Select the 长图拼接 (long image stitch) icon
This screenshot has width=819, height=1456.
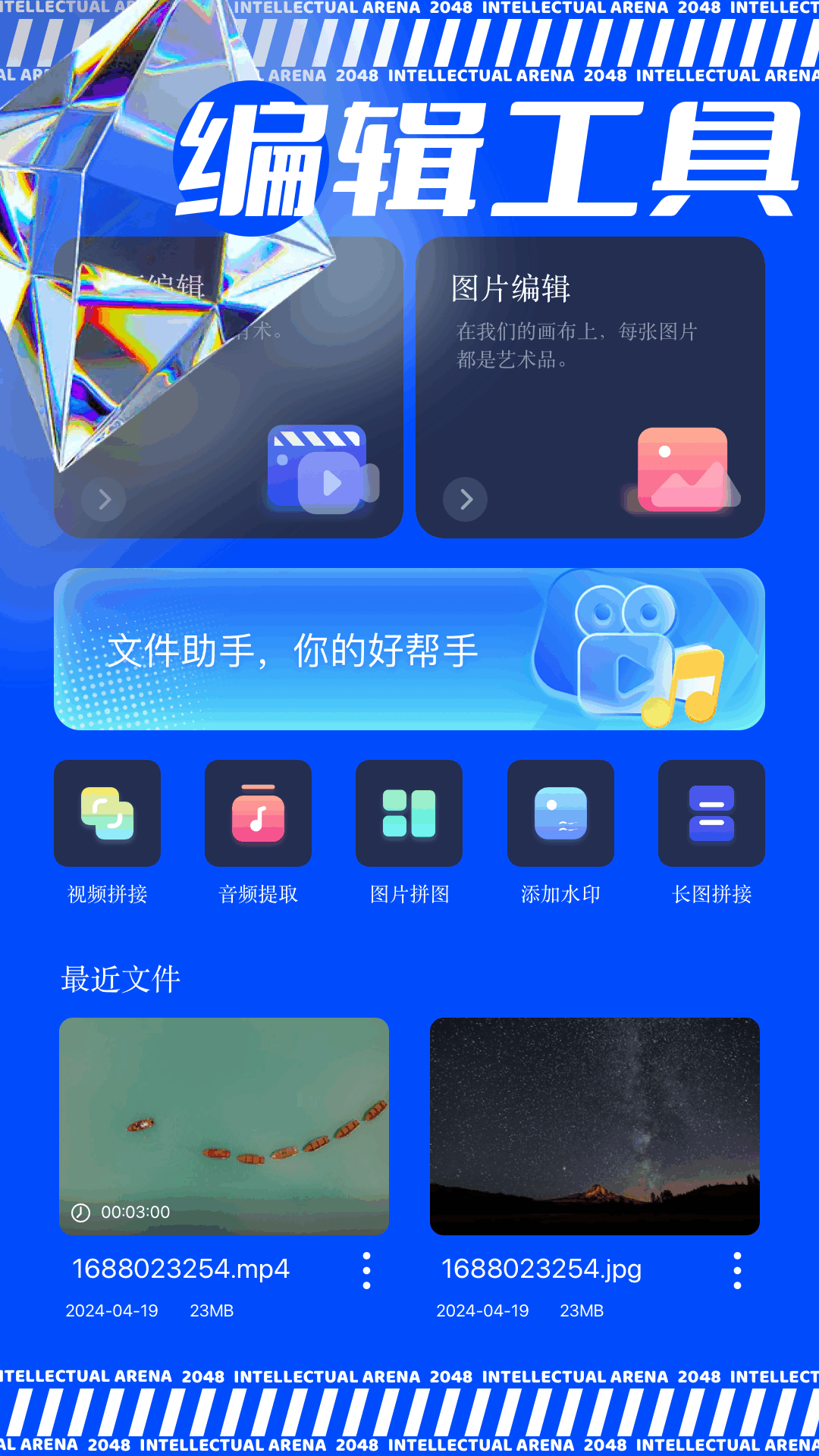pyautogui.click(x=711, y=812)
